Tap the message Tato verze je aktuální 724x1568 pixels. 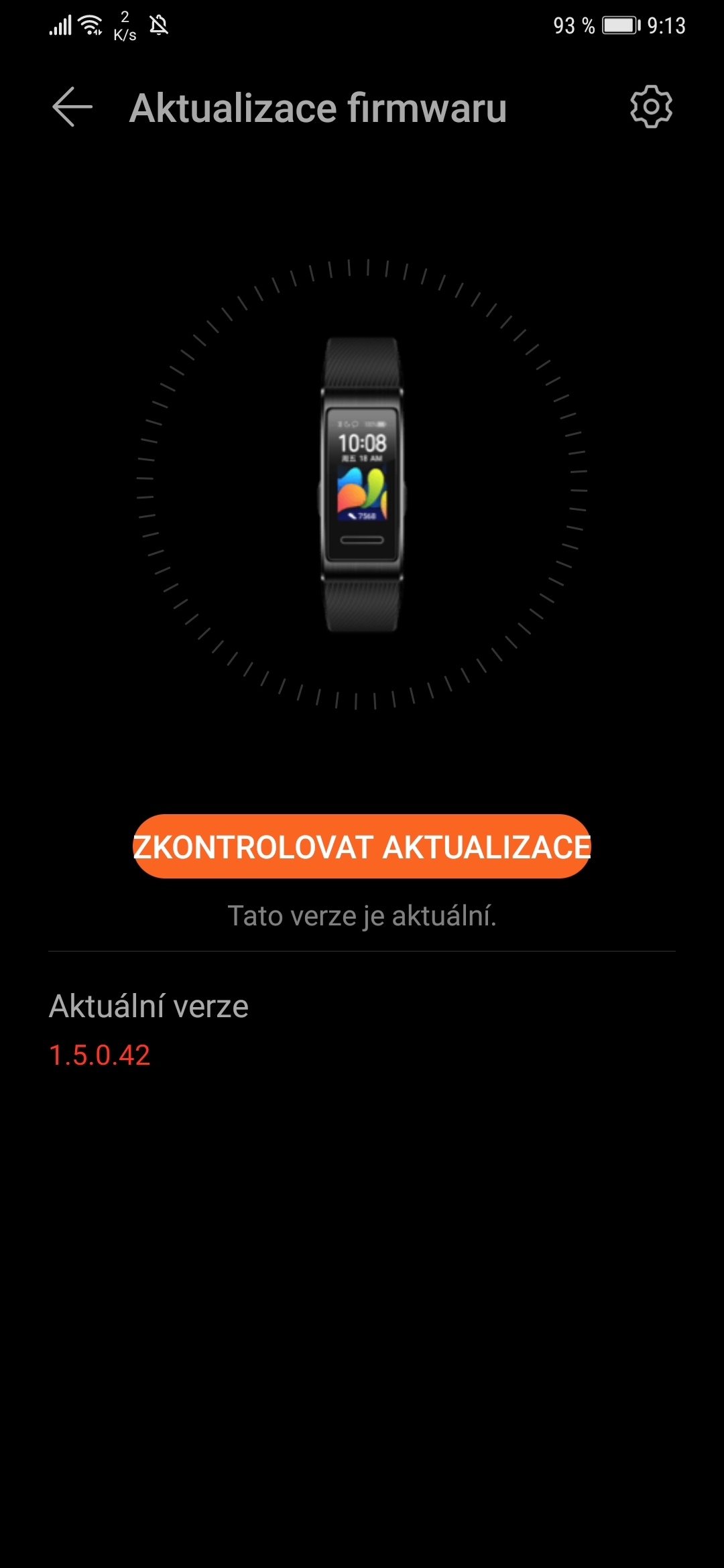pos(362,915)
